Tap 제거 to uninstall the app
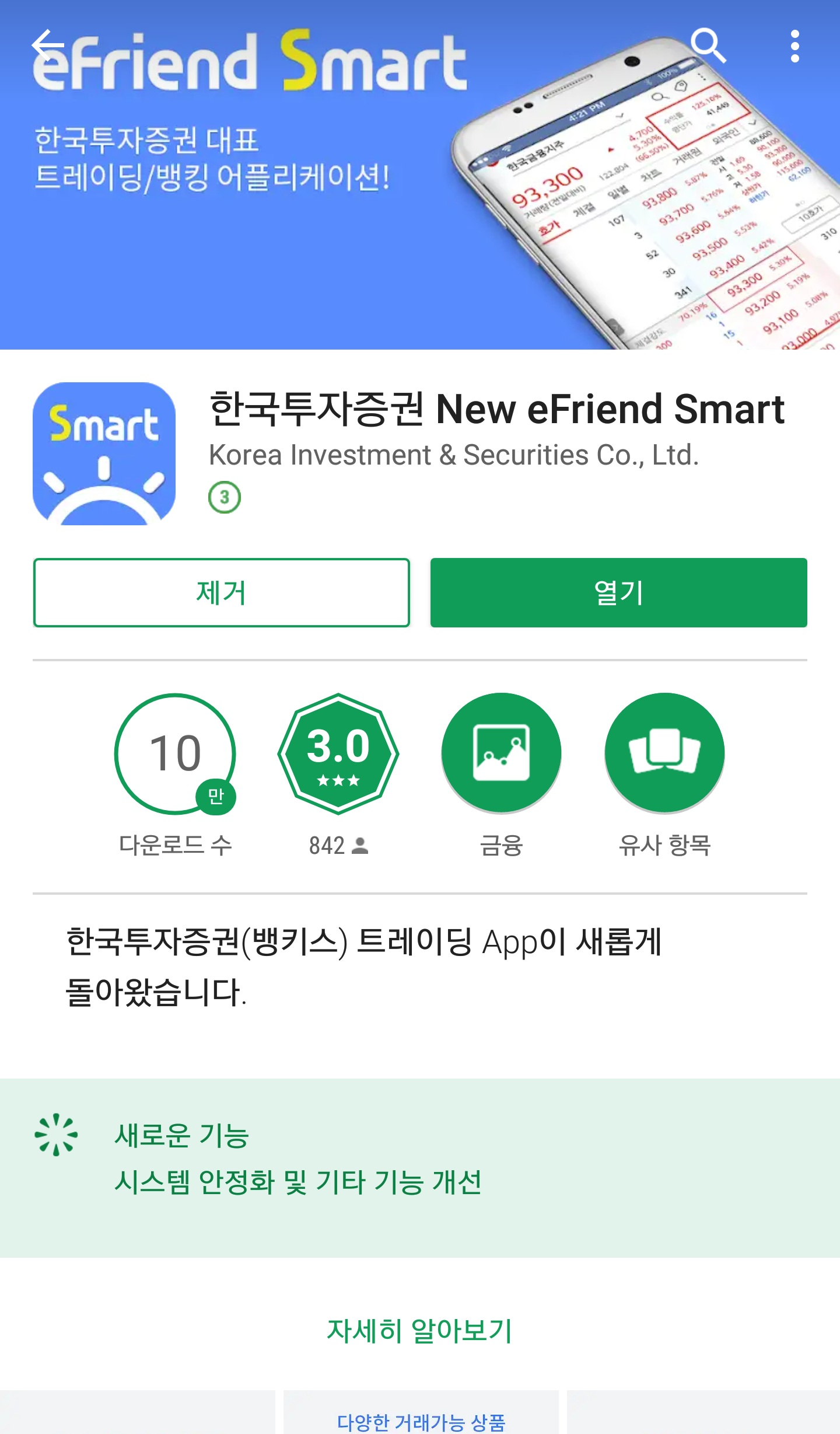The height and width of the screenshot is (1434, 840). tap(221, 592)
